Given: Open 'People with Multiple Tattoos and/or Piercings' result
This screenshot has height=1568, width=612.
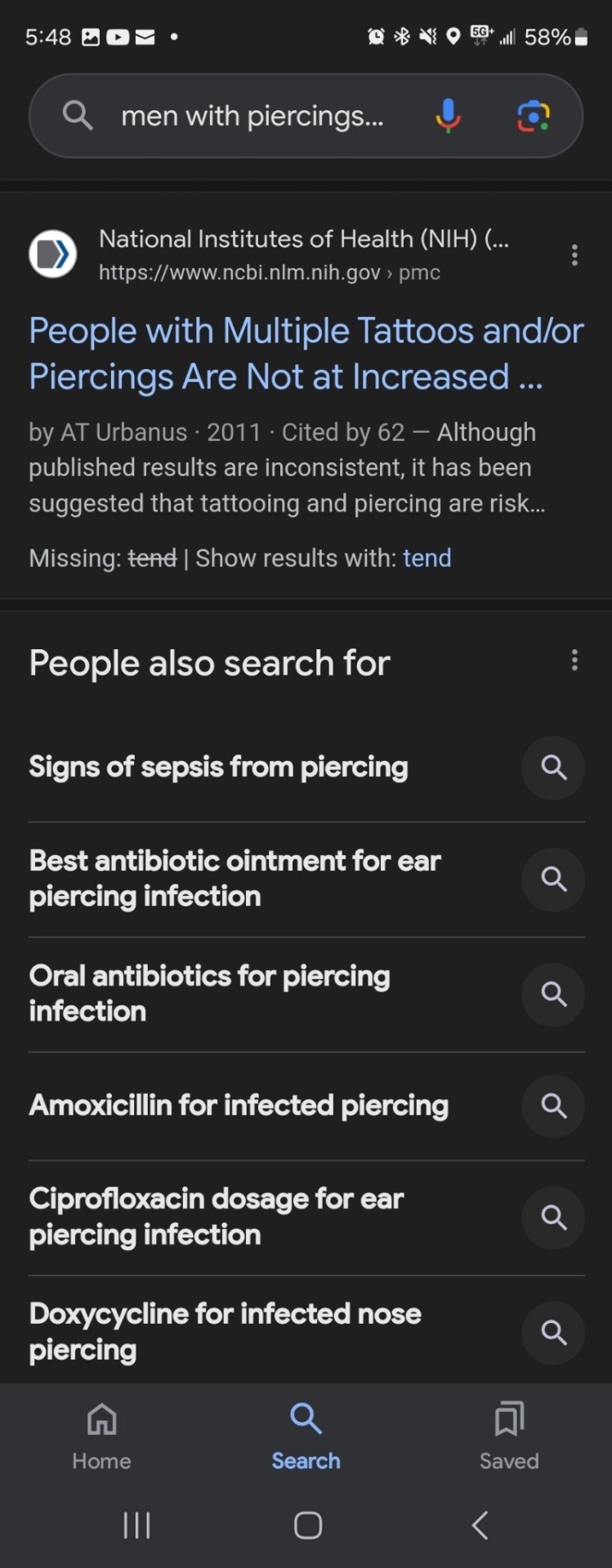Looking at the screenshot, I should (306, 354).
